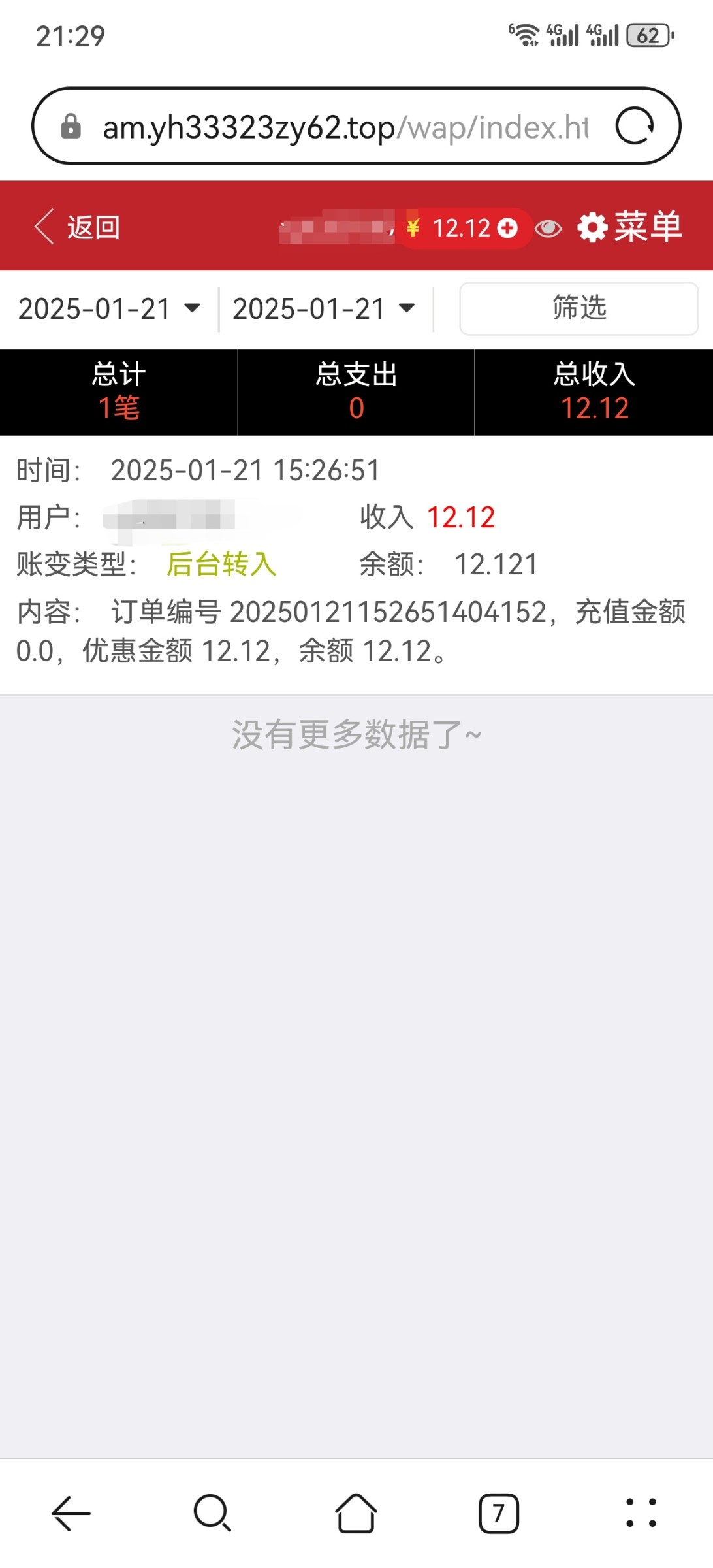Select the browser URL address field
This screenshot has height=1568, width=713.
[x=345, y=127]
